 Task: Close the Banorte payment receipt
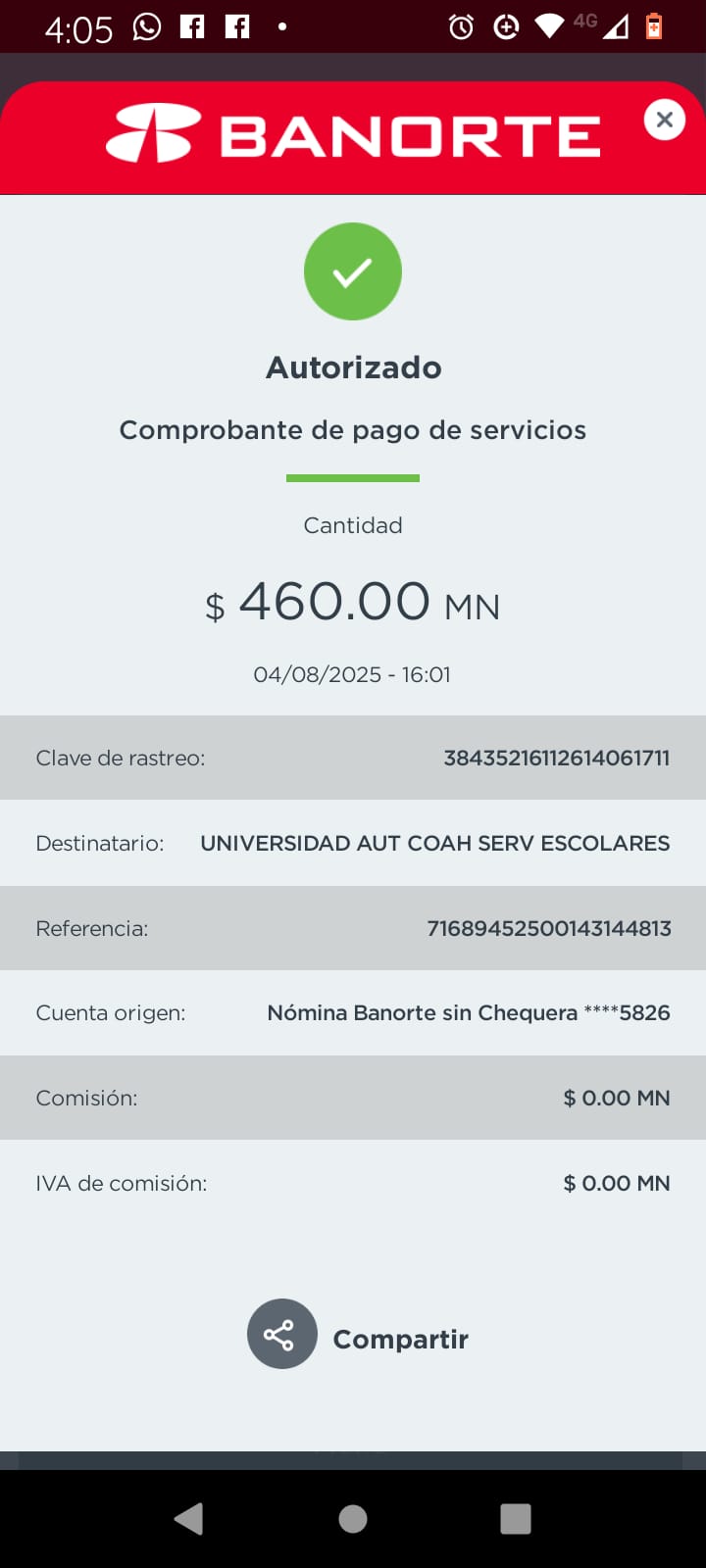point(664,120)
